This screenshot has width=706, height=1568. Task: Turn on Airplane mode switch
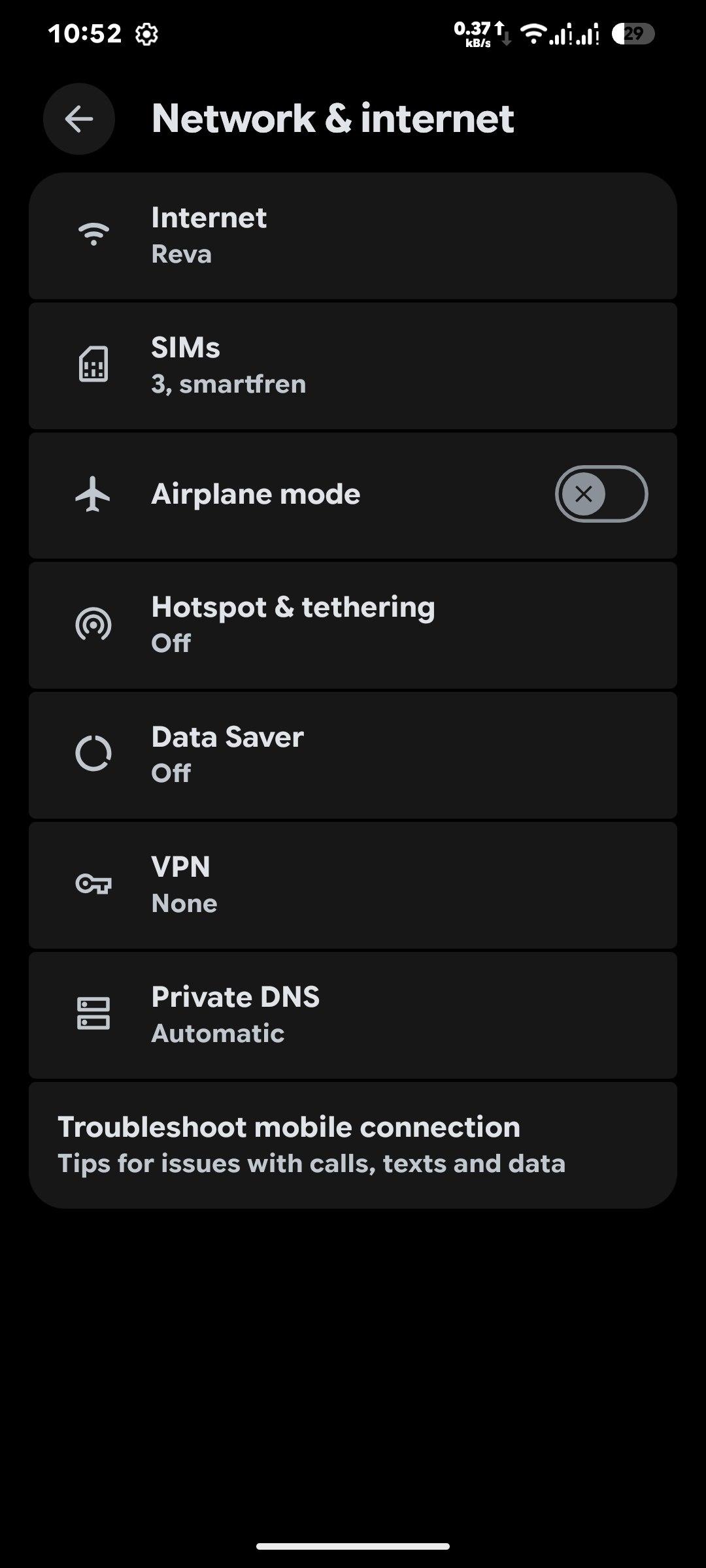coord(601,494)
